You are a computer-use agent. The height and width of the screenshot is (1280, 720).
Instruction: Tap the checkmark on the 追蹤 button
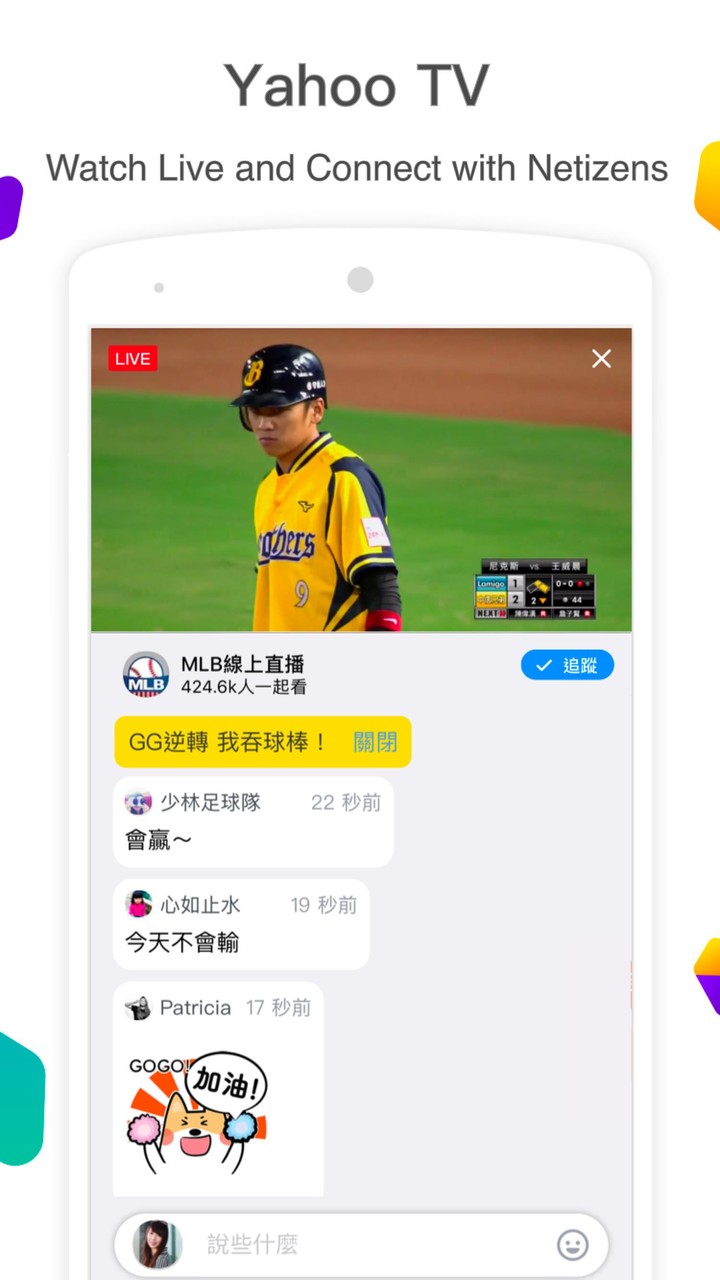[x=543, y=664]
